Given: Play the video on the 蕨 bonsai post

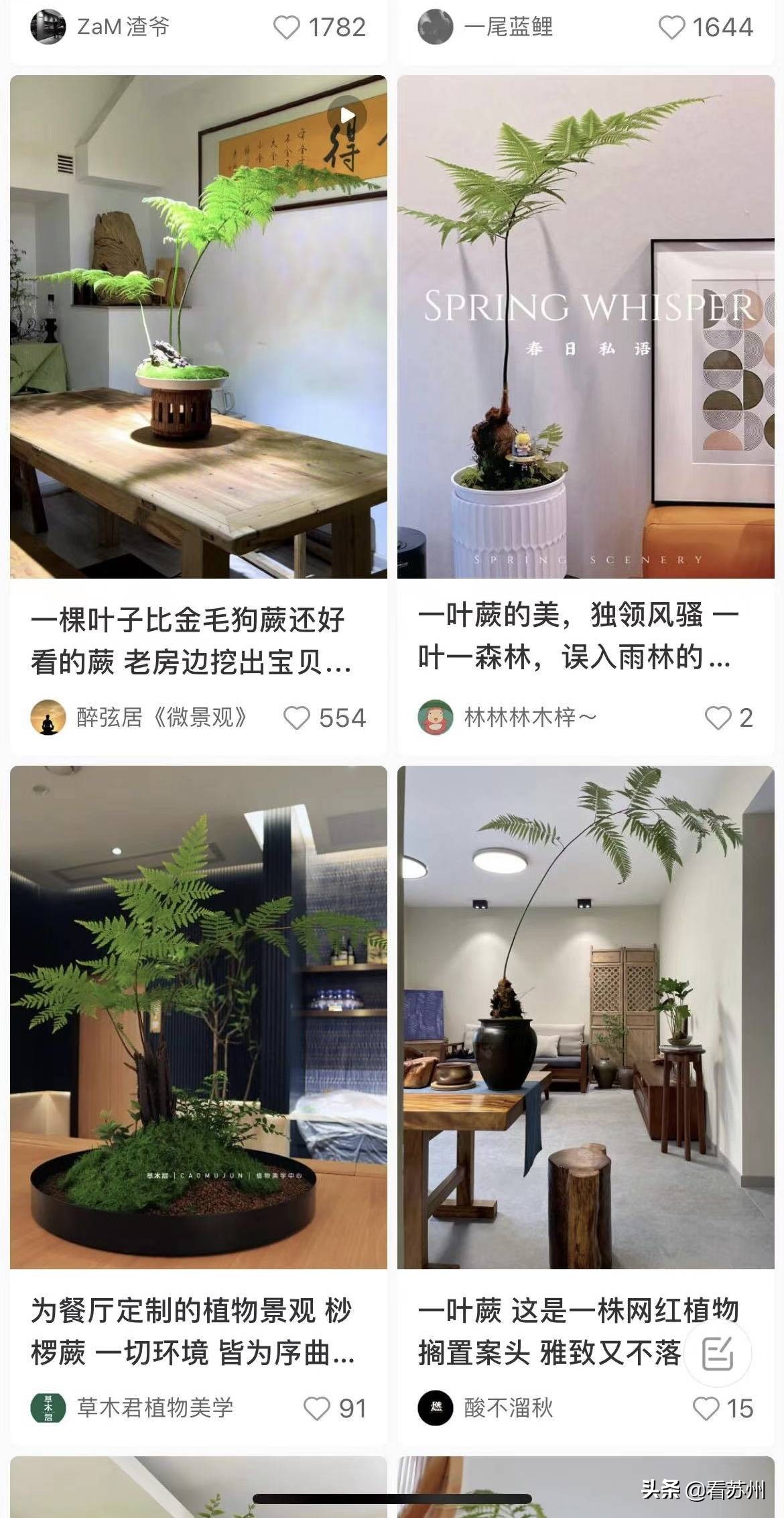Looking at the screenshot, I should tap(348, 114).
